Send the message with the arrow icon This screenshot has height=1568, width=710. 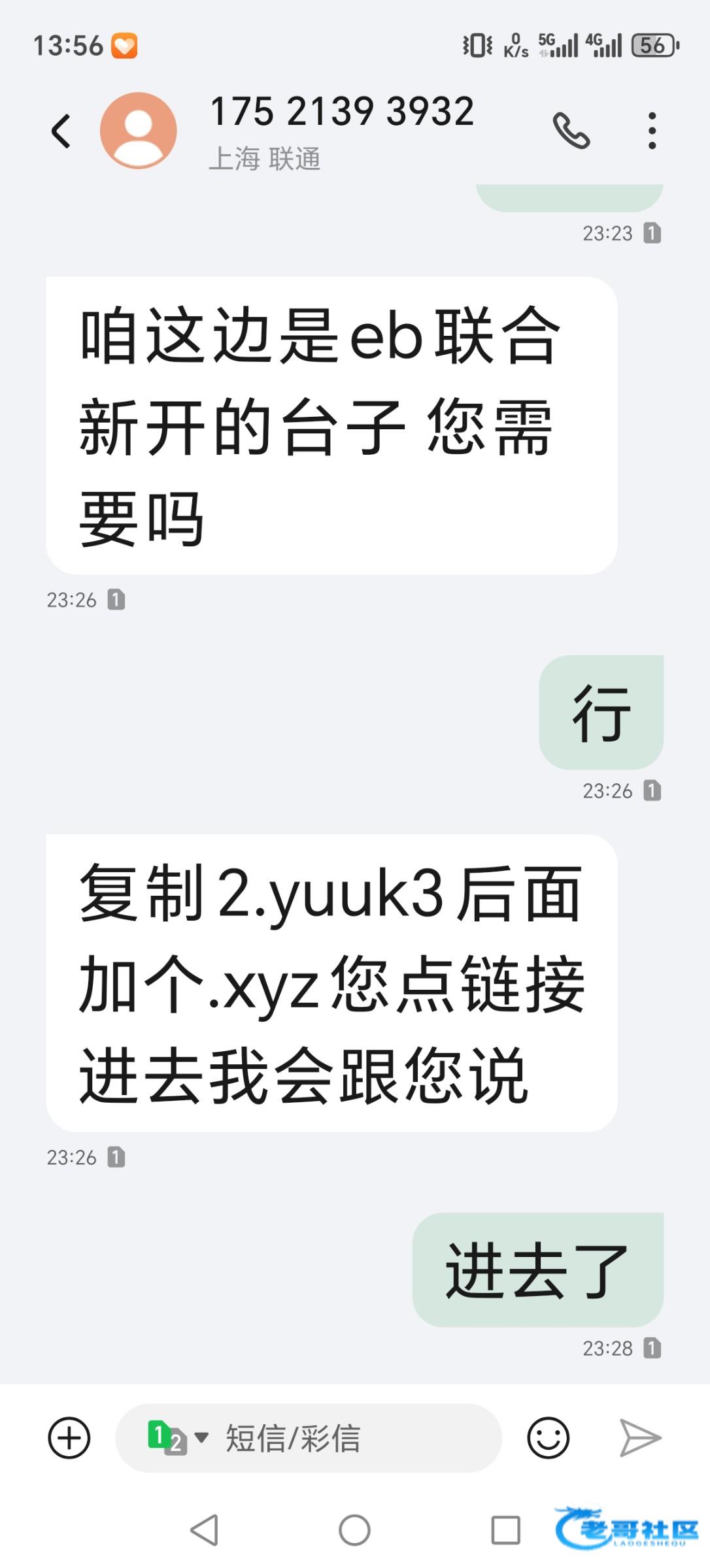pyautogui.click(x=639, y=1438)
